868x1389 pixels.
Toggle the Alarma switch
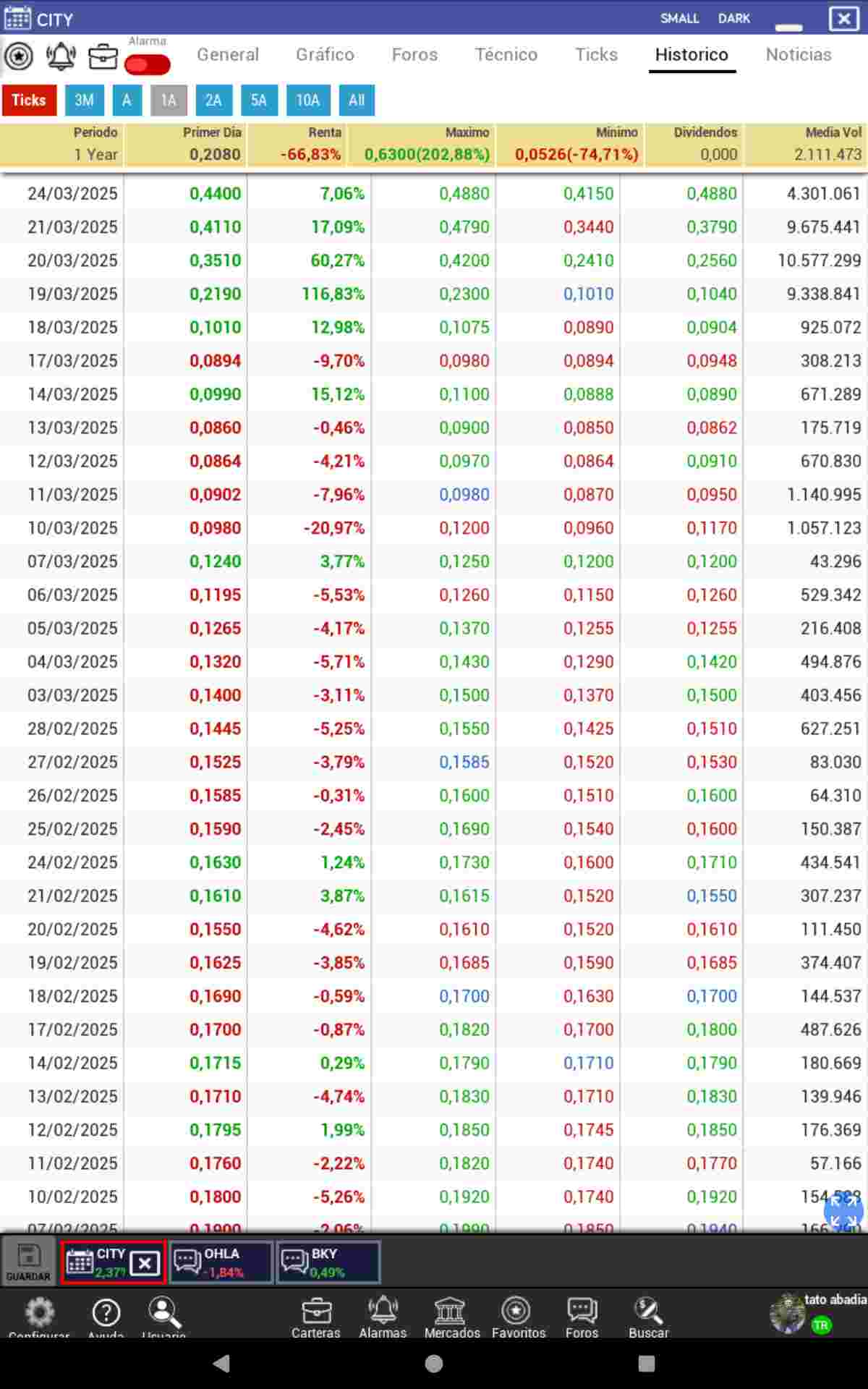(x=147, y=65)
